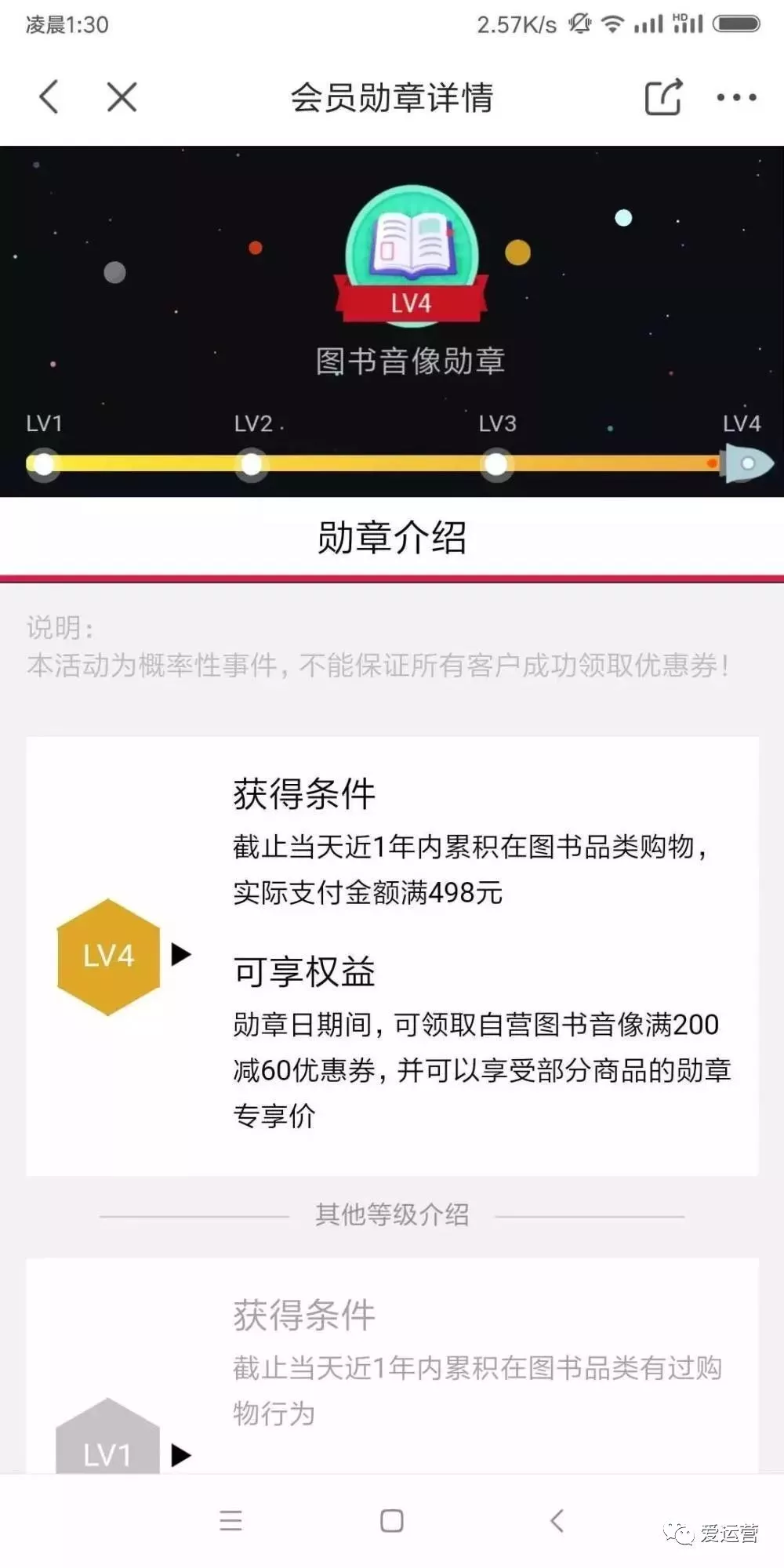Open system recent apps menu button
The image size is (784, 1568).
tap(230, 1520)
